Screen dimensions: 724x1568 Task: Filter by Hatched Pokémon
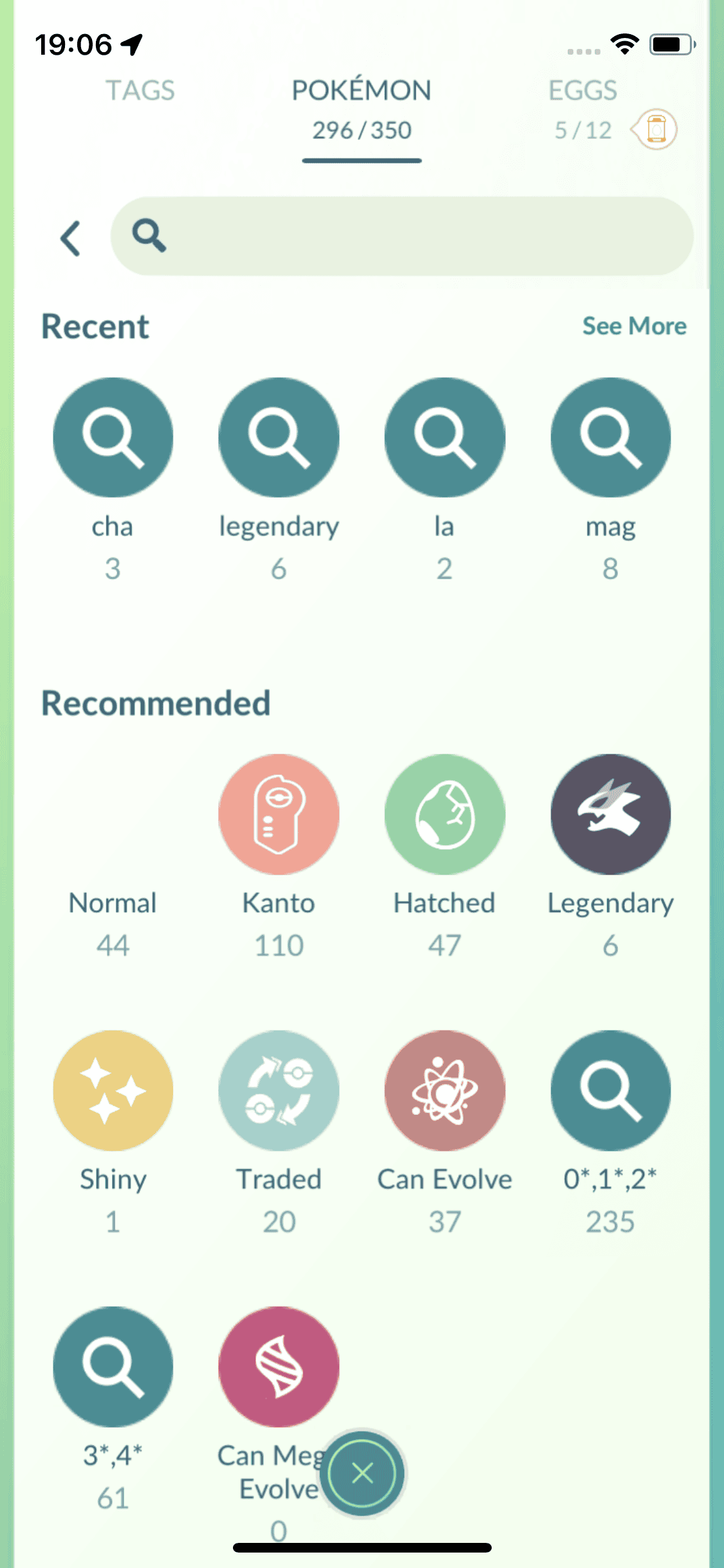[x=445, y=814]
